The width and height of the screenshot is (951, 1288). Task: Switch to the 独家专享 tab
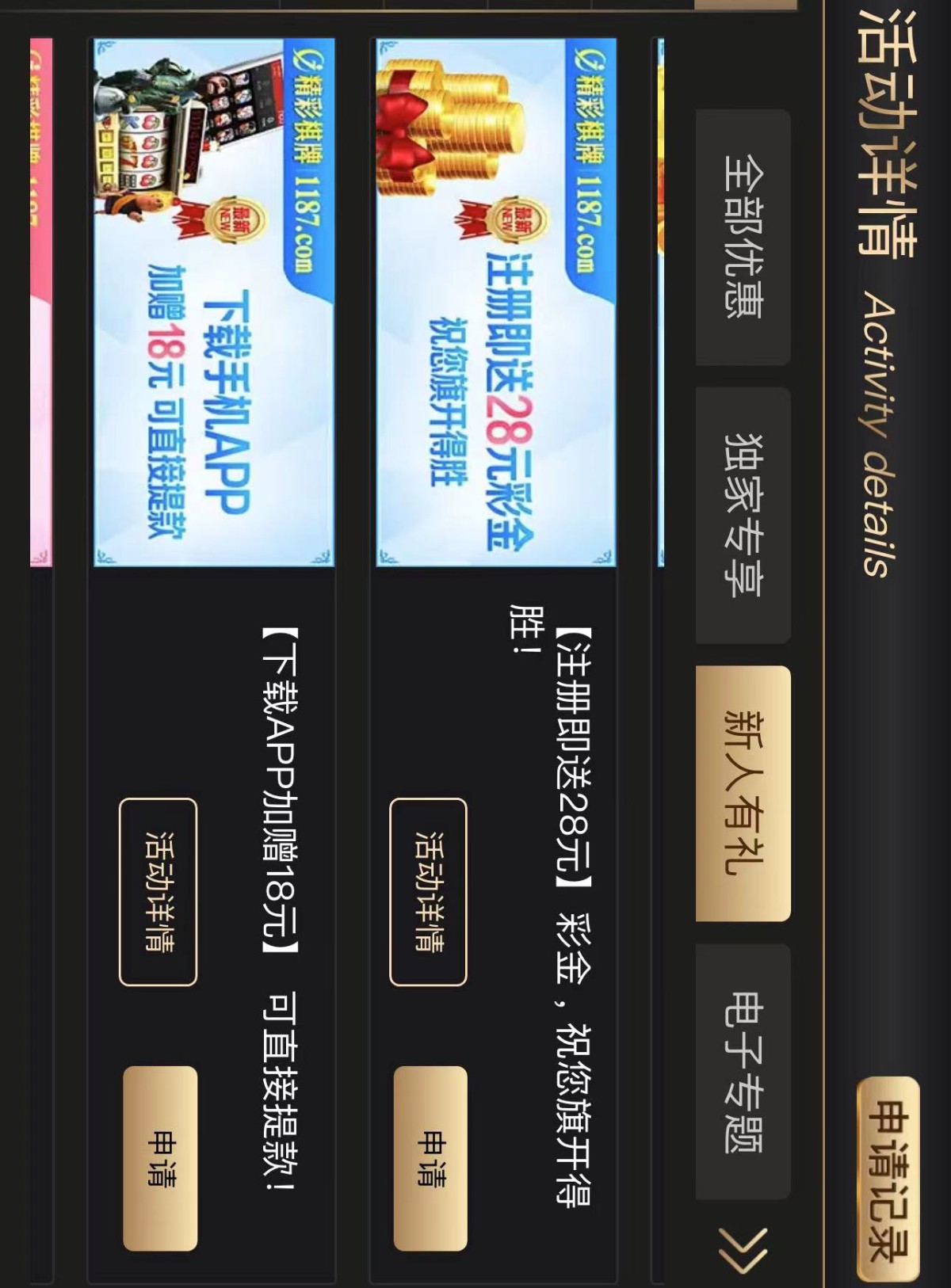pyautogui.click(x=743, y=515)
